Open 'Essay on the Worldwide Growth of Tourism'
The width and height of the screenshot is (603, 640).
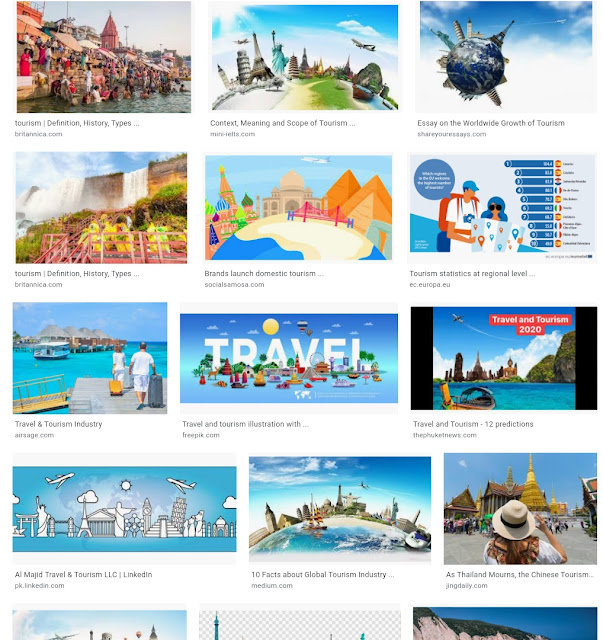tap(506, 57)
